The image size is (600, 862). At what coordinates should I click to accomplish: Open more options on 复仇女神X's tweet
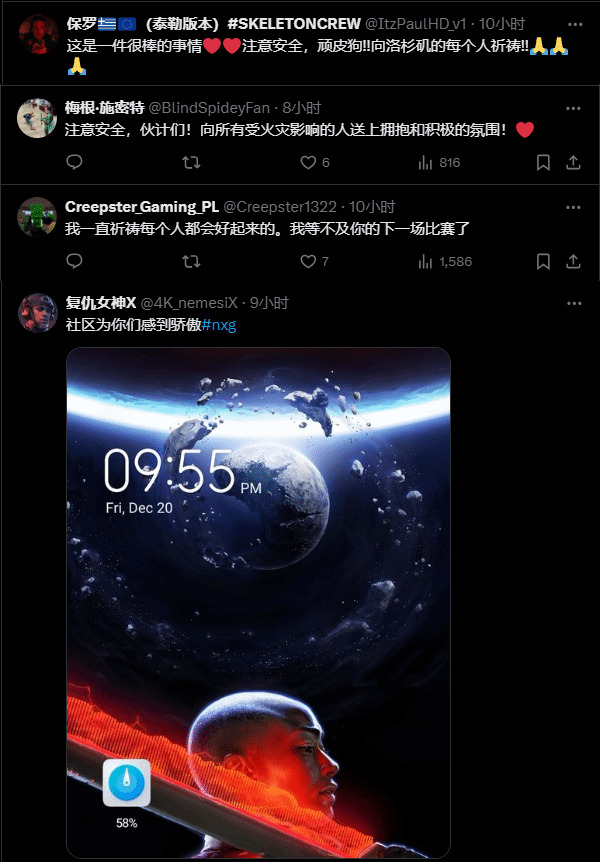pyautogui.click(x=573, y=303)
